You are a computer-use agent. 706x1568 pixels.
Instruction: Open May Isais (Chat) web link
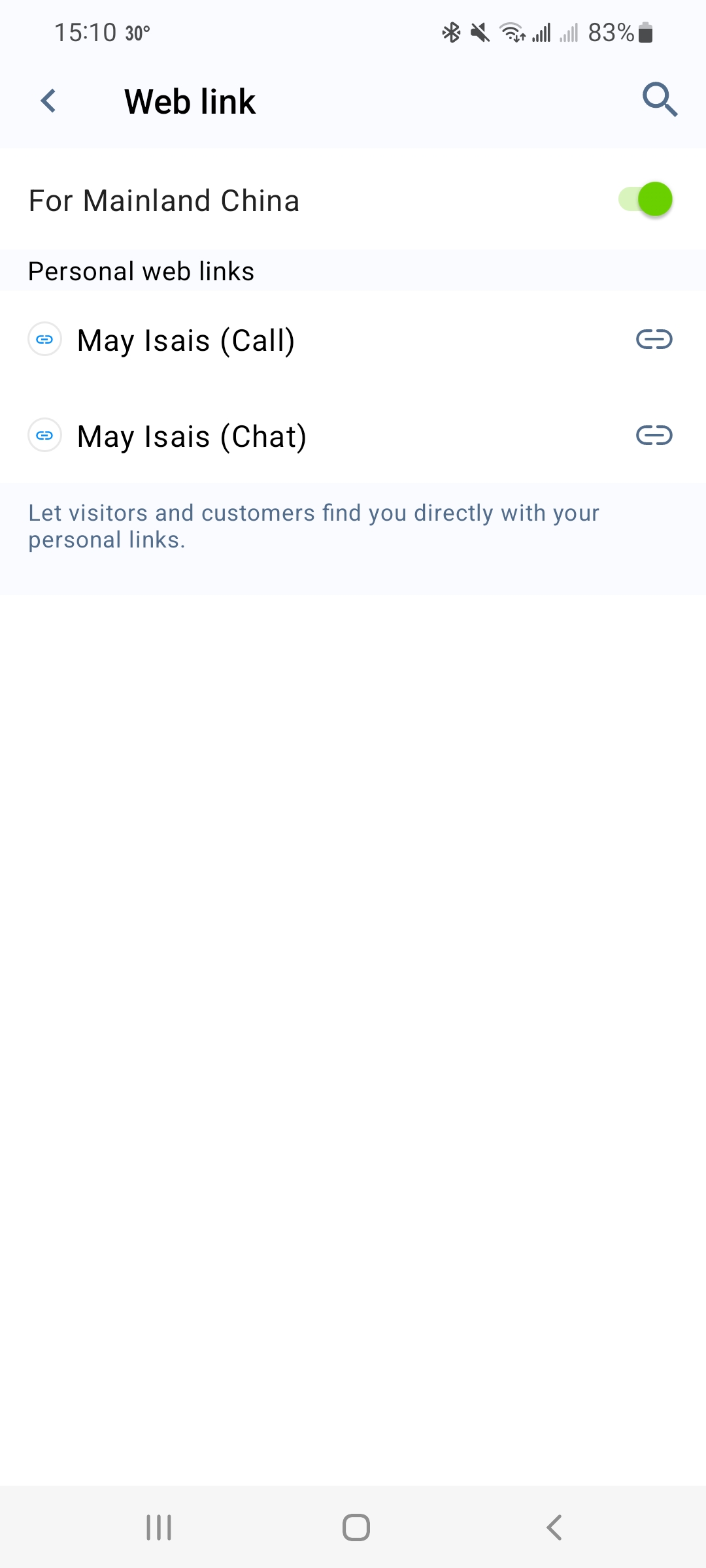(x=192, y=436)
